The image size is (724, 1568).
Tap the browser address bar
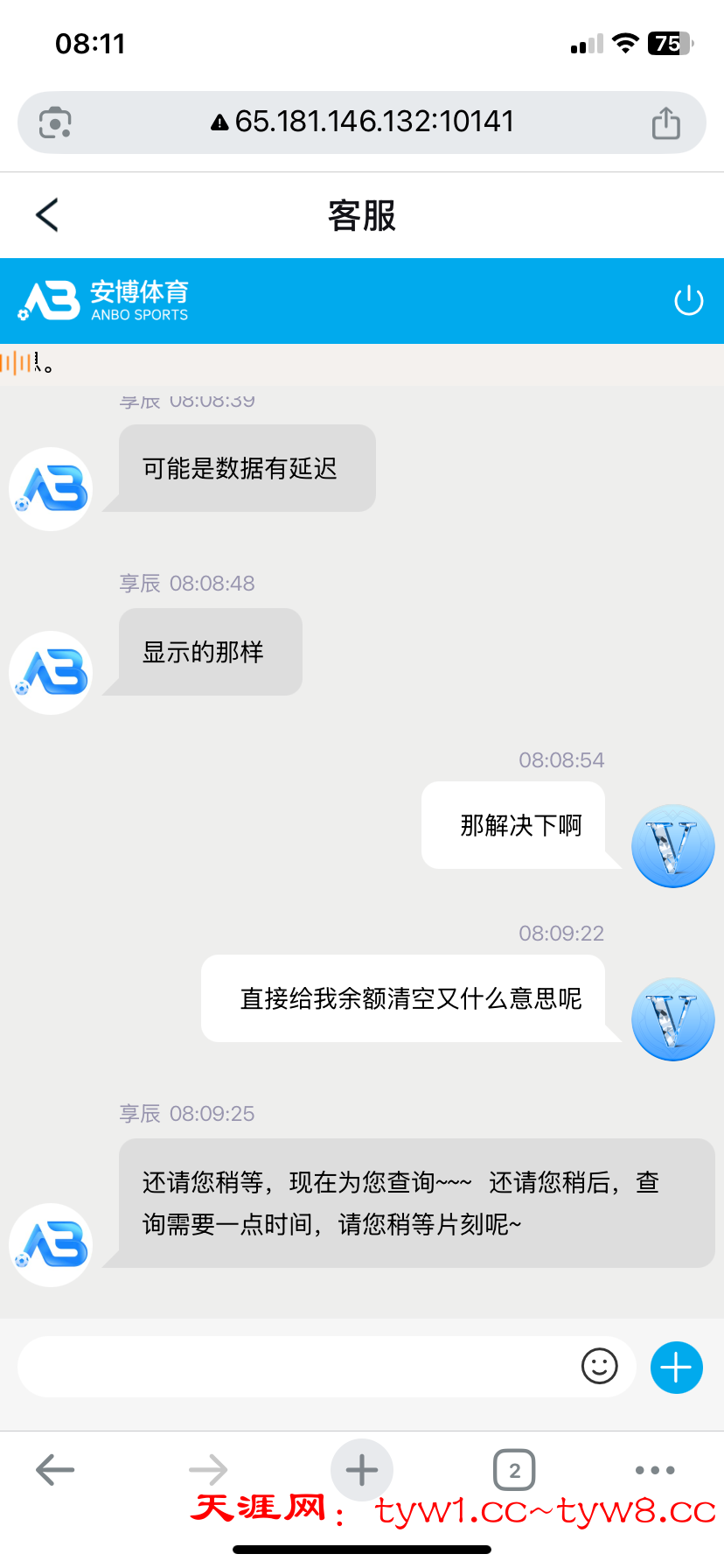click(362, 122)
